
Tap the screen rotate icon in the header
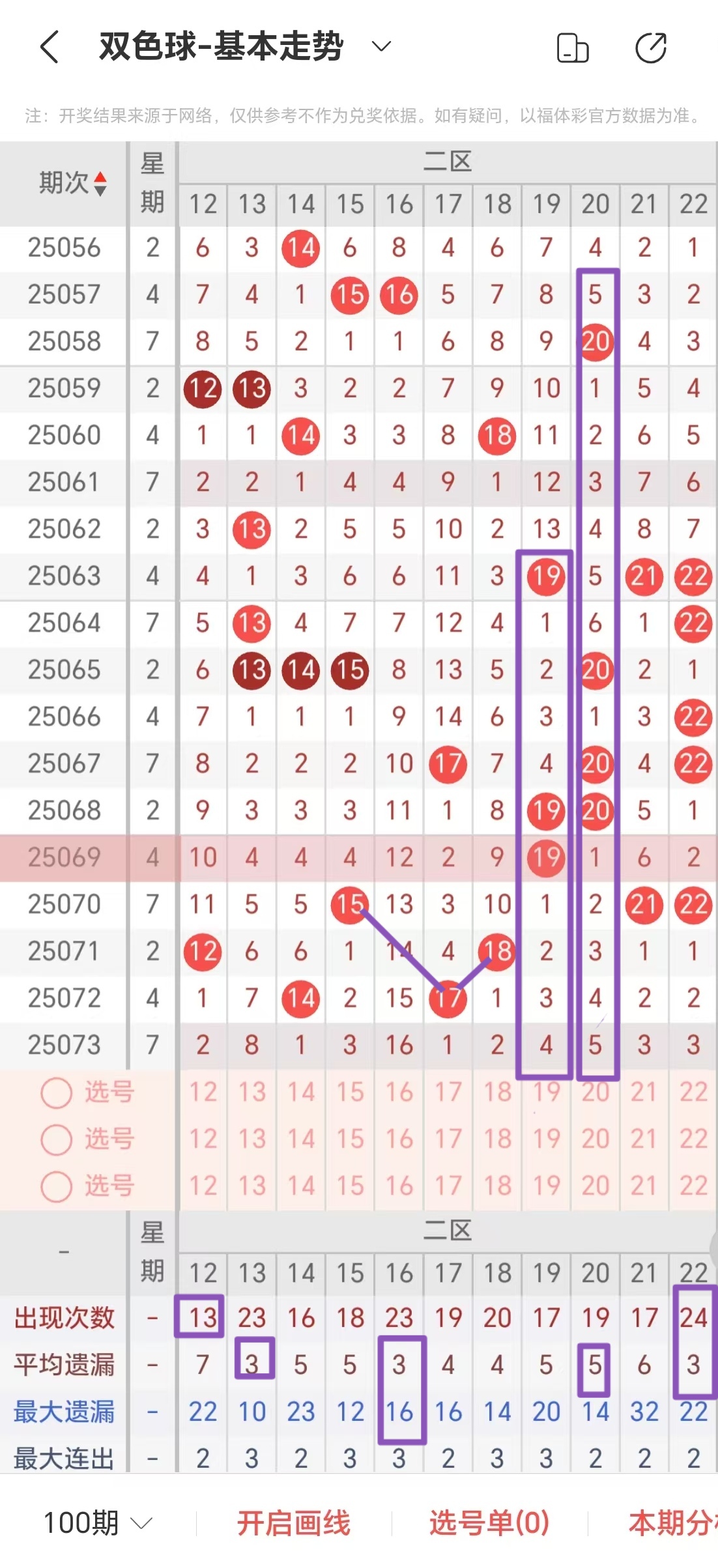[573, 48]
